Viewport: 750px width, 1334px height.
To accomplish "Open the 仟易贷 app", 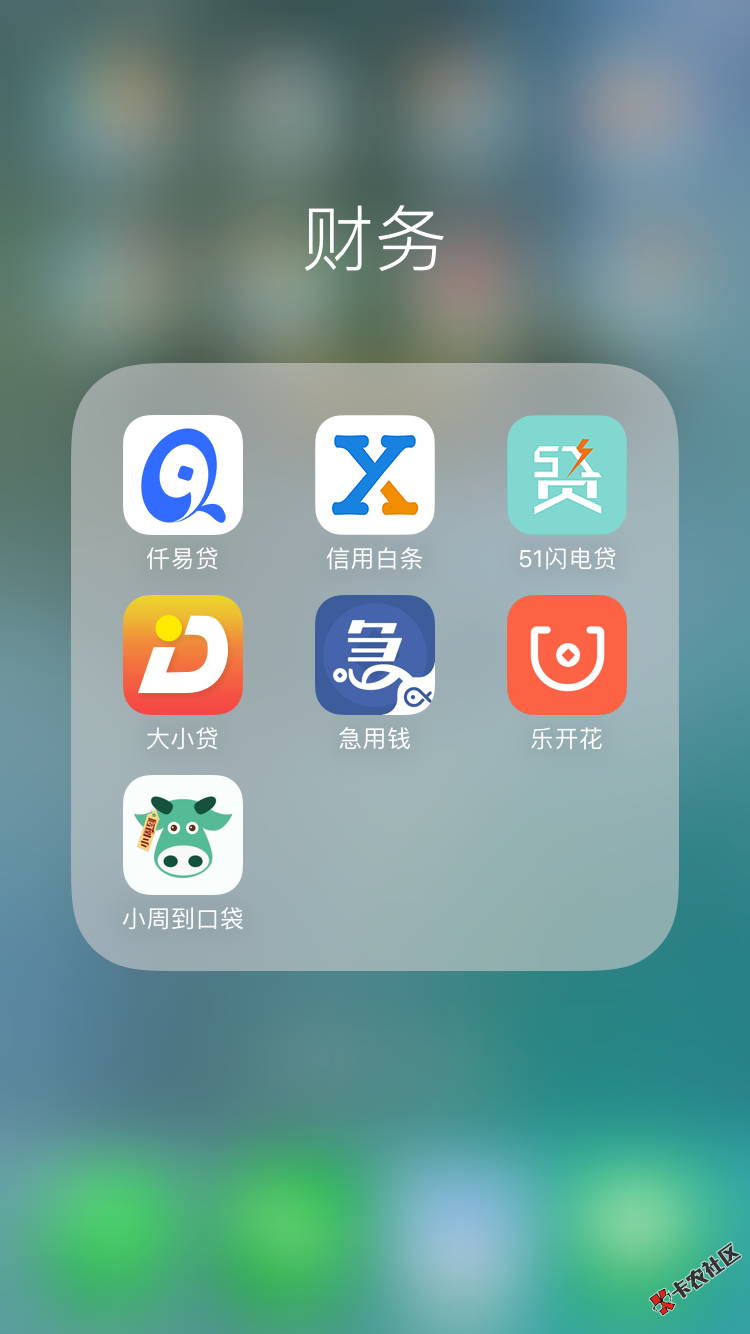I will 183,475.
